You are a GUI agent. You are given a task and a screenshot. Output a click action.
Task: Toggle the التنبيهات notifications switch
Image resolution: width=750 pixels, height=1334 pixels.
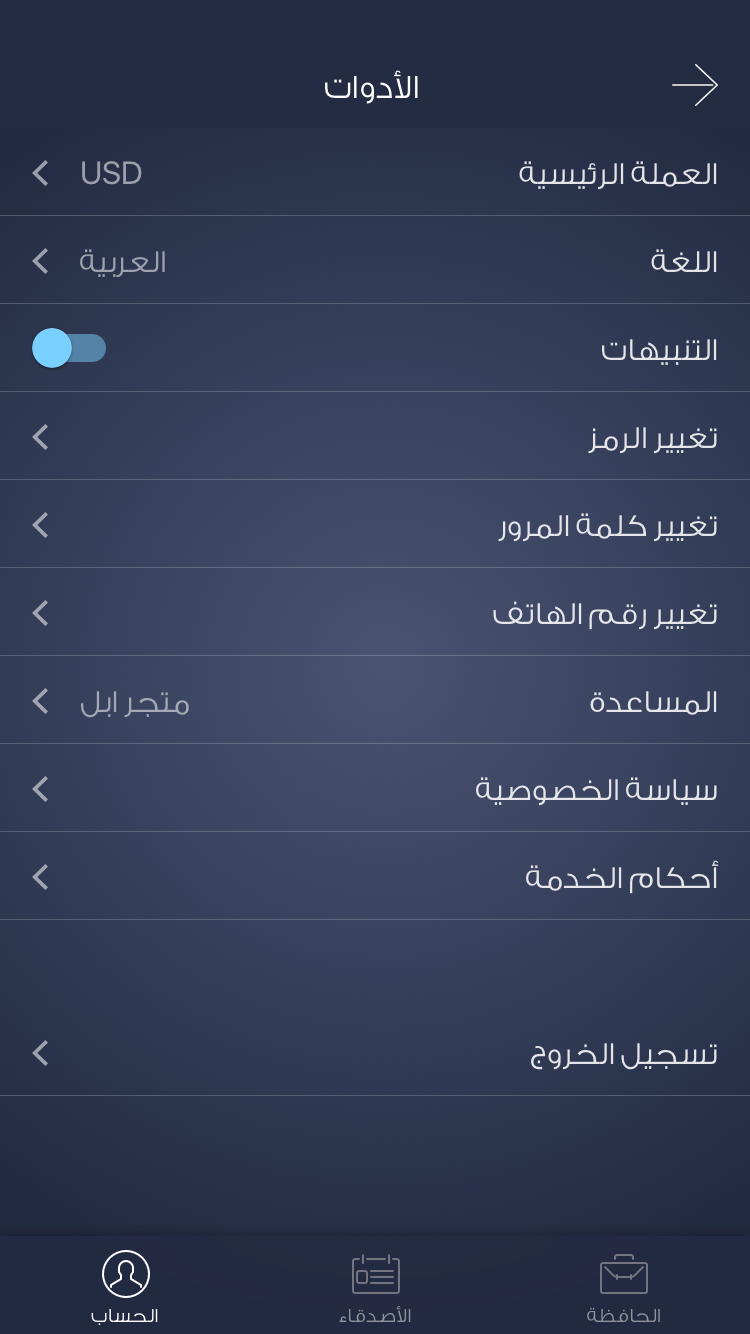pyautogui.click(x=69, y=348)
